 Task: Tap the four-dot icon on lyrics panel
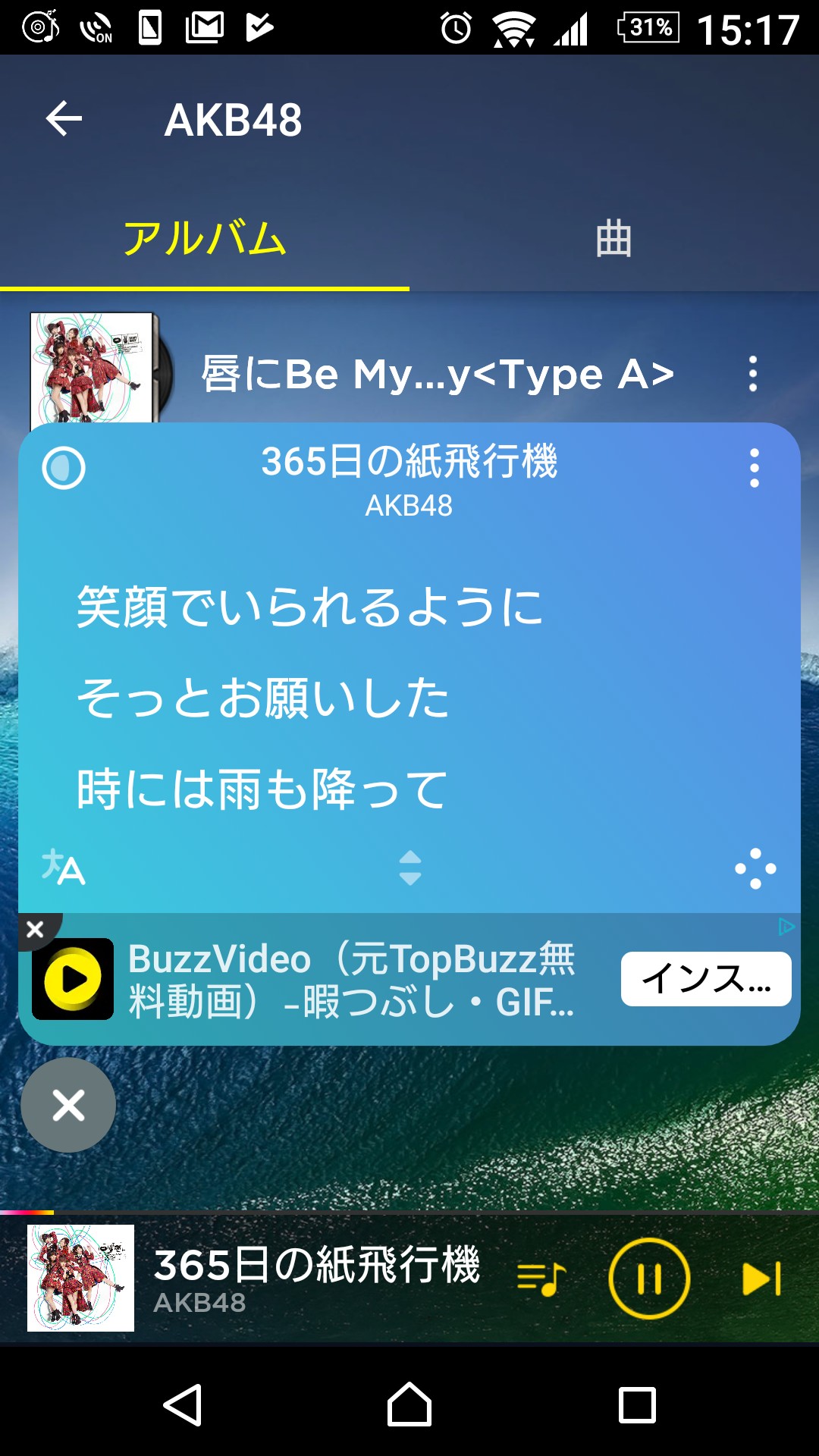pos(755,868)
